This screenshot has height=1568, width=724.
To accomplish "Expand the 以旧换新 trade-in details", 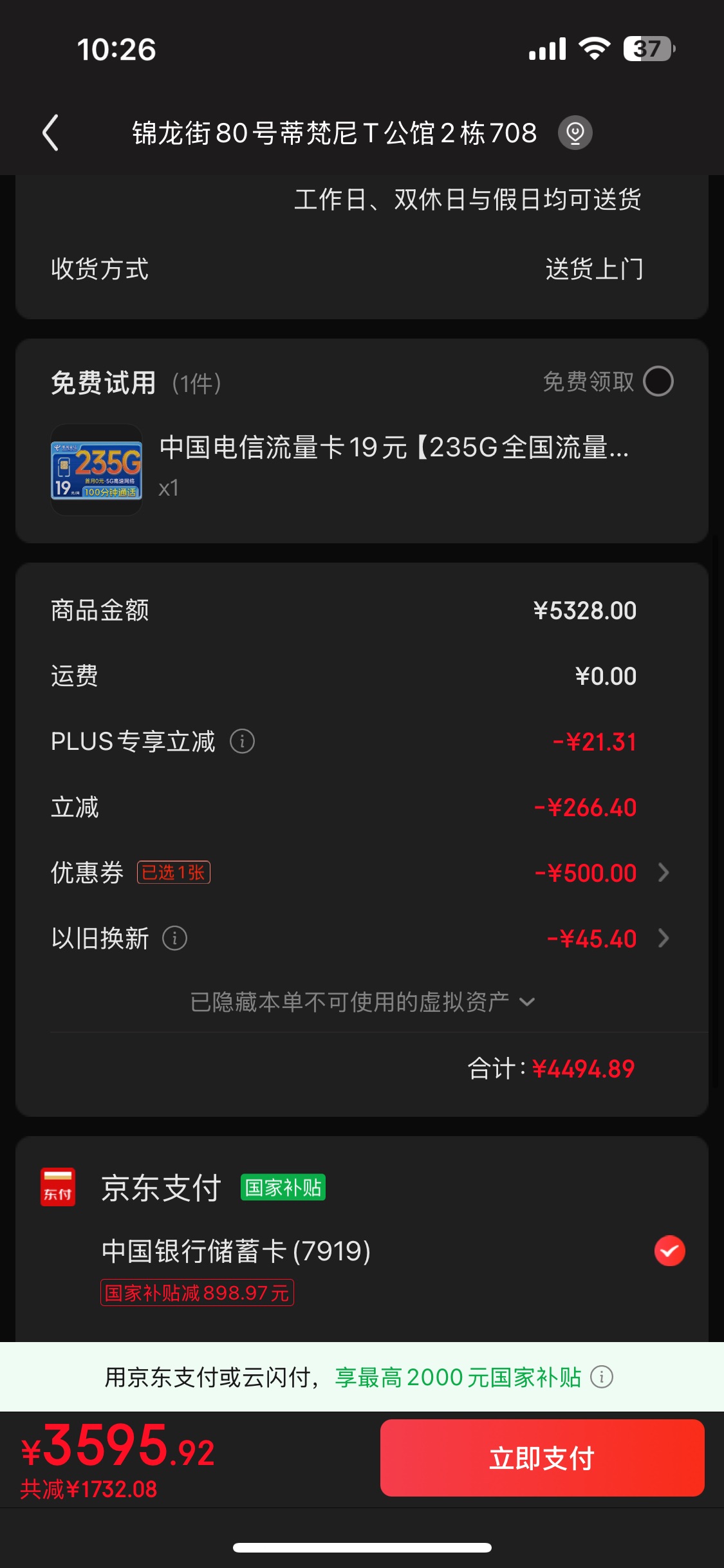I will click(663, 939).
